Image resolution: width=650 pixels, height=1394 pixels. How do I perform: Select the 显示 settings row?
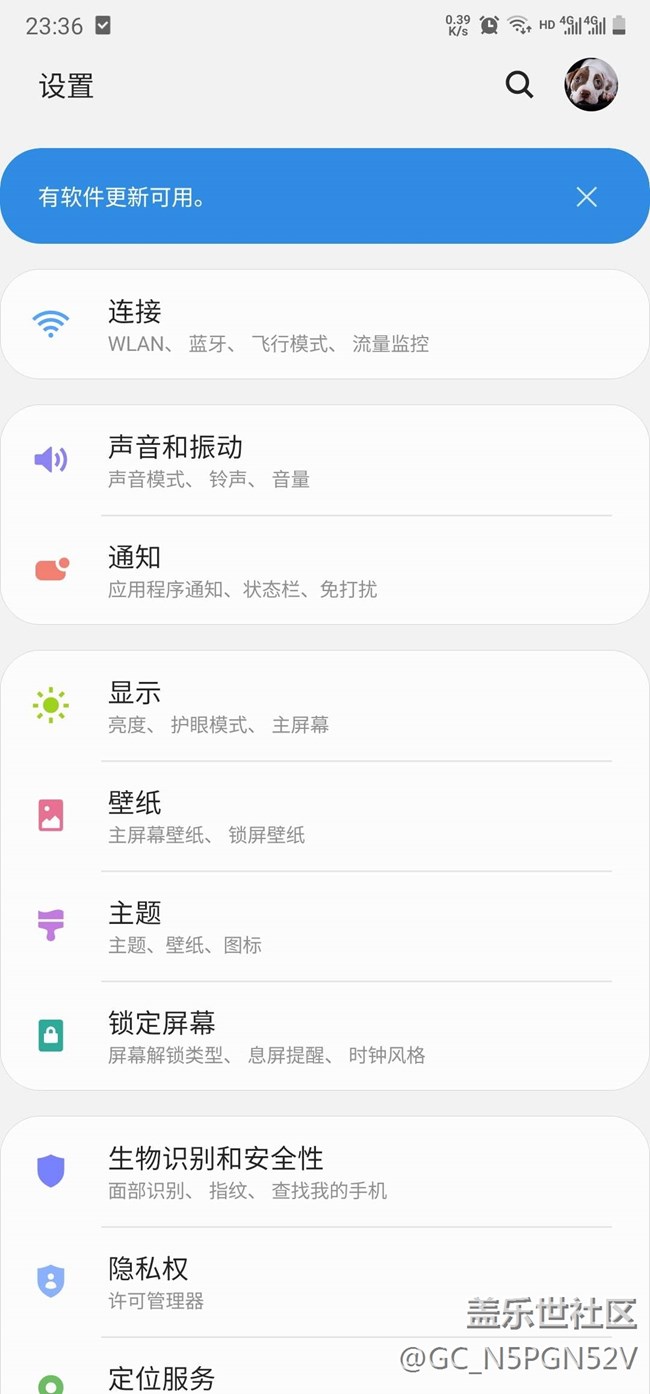point(325,706)
